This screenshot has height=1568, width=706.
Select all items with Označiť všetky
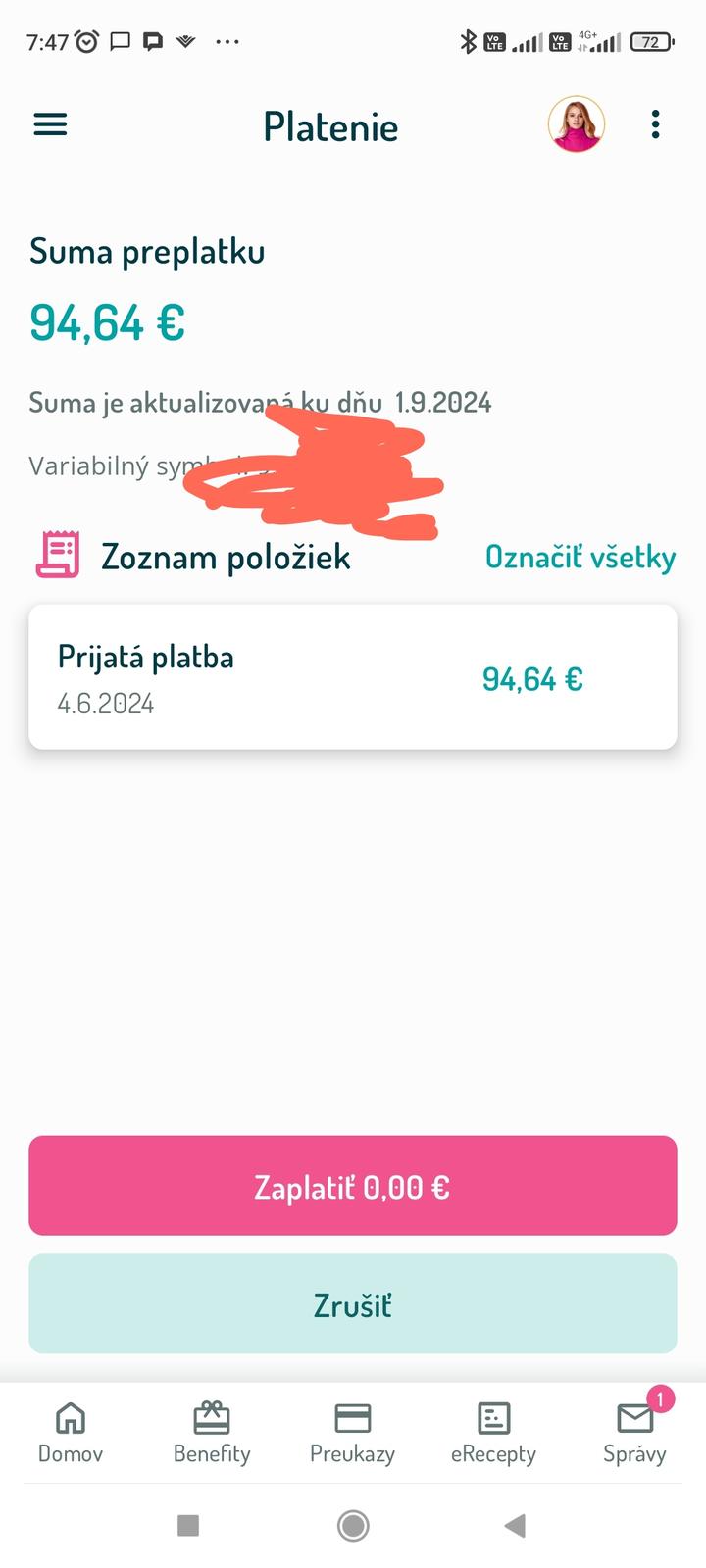(x=580, y=558)
